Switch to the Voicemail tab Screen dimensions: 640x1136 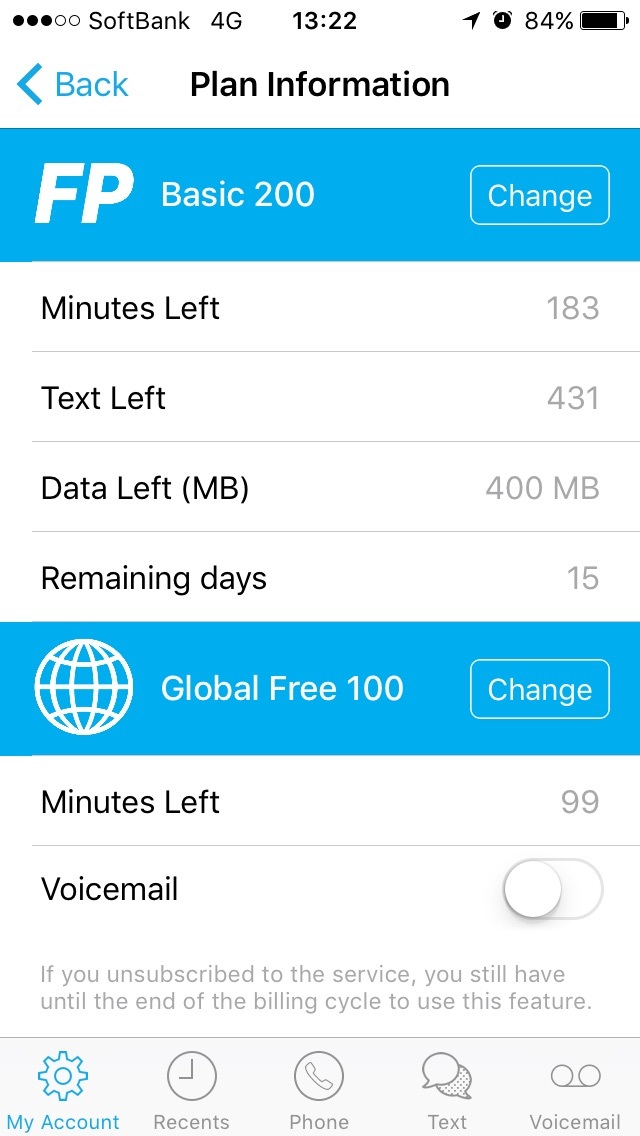(x=575, y=1088)
